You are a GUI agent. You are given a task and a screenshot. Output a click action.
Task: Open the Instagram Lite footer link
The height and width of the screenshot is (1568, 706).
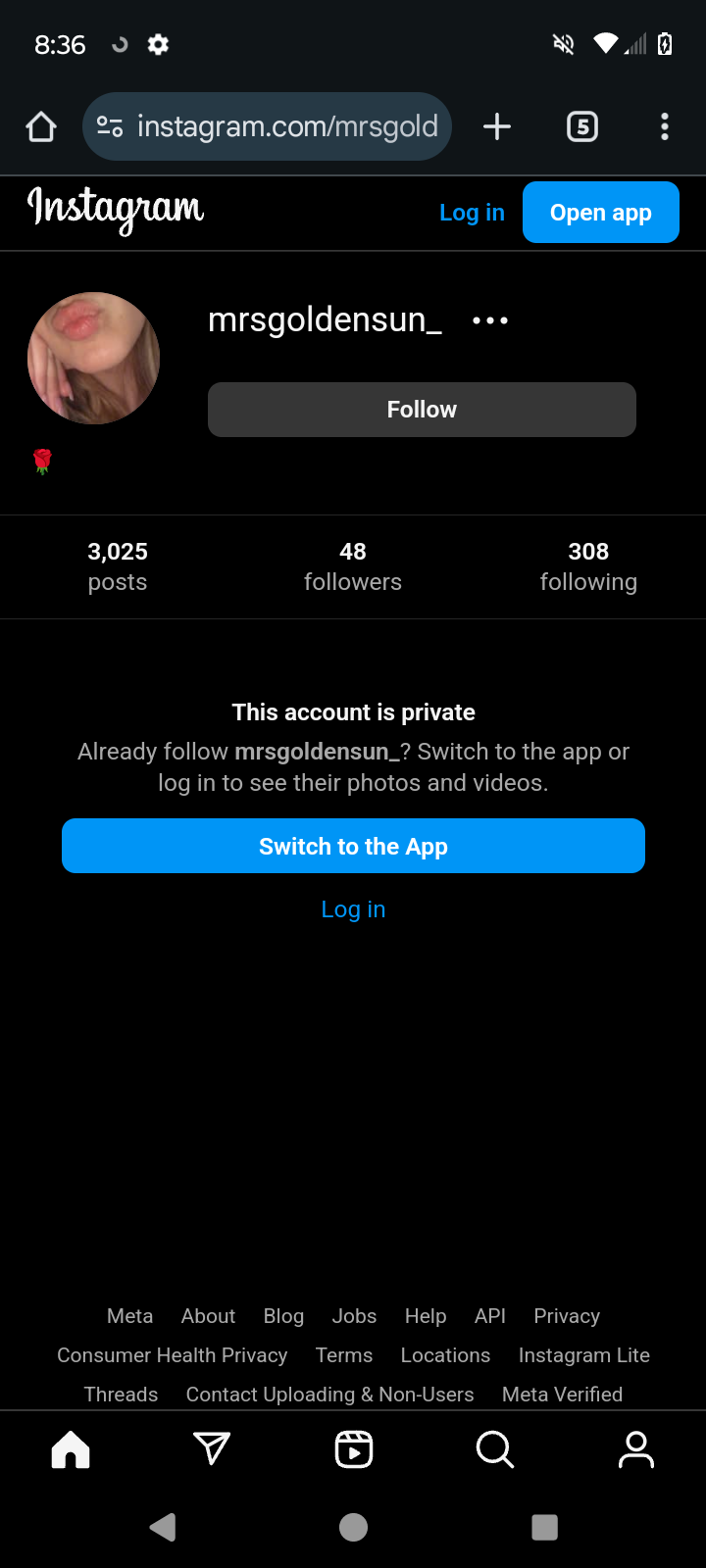pos(584,1355)
